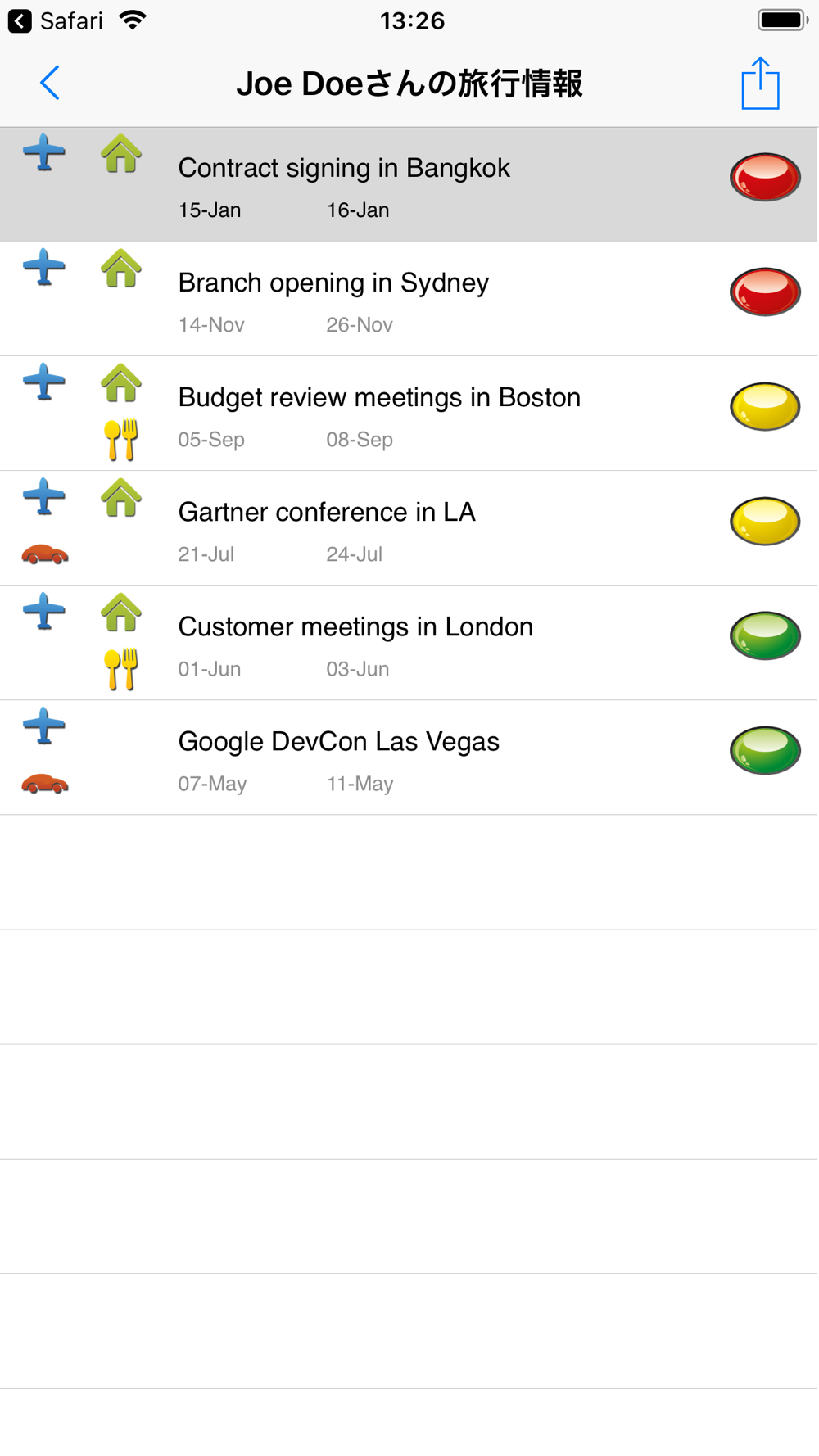Go back using the blue back arrow

coord(50,83)
